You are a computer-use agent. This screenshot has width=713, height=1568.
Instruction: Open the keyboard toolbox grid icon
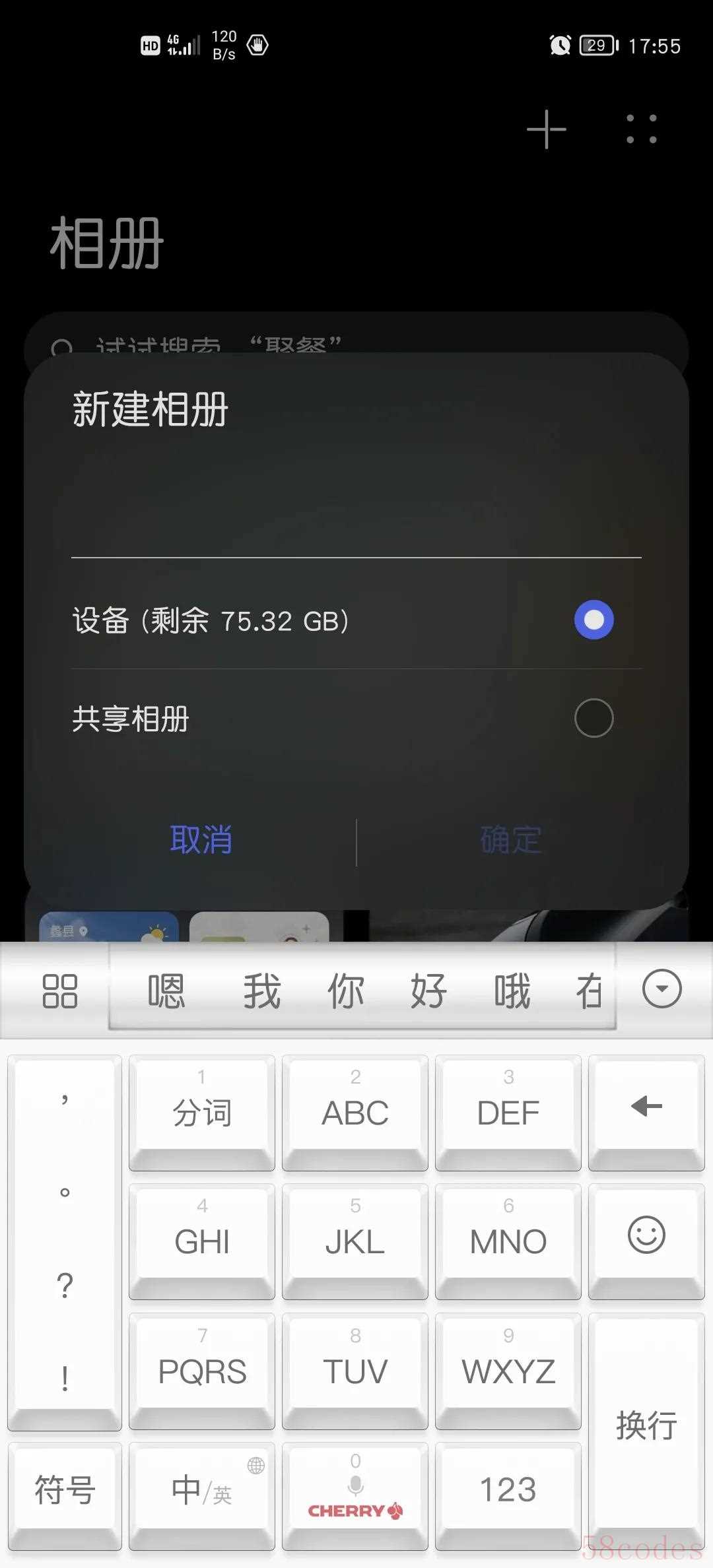[59, 991]
